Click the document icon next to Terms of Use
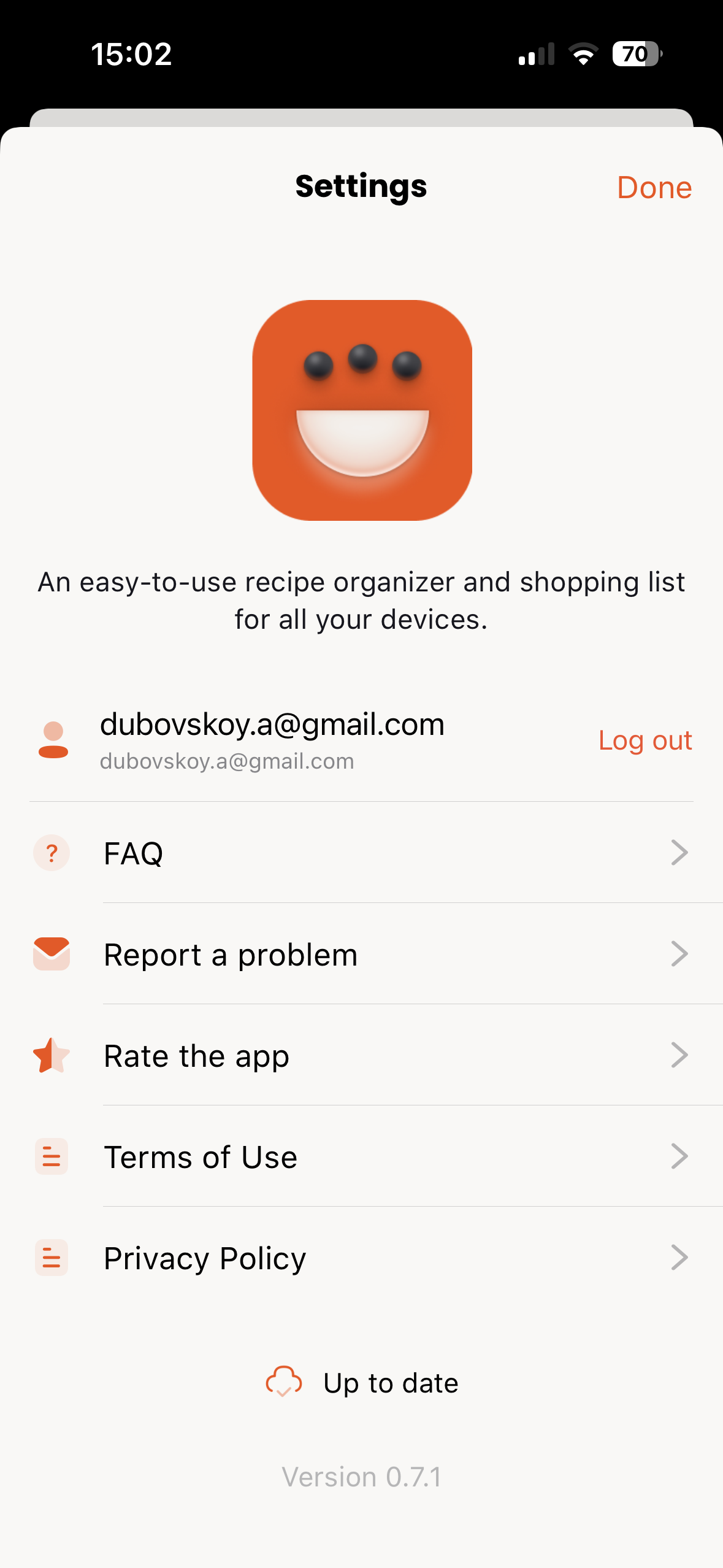 [51, 1156]
